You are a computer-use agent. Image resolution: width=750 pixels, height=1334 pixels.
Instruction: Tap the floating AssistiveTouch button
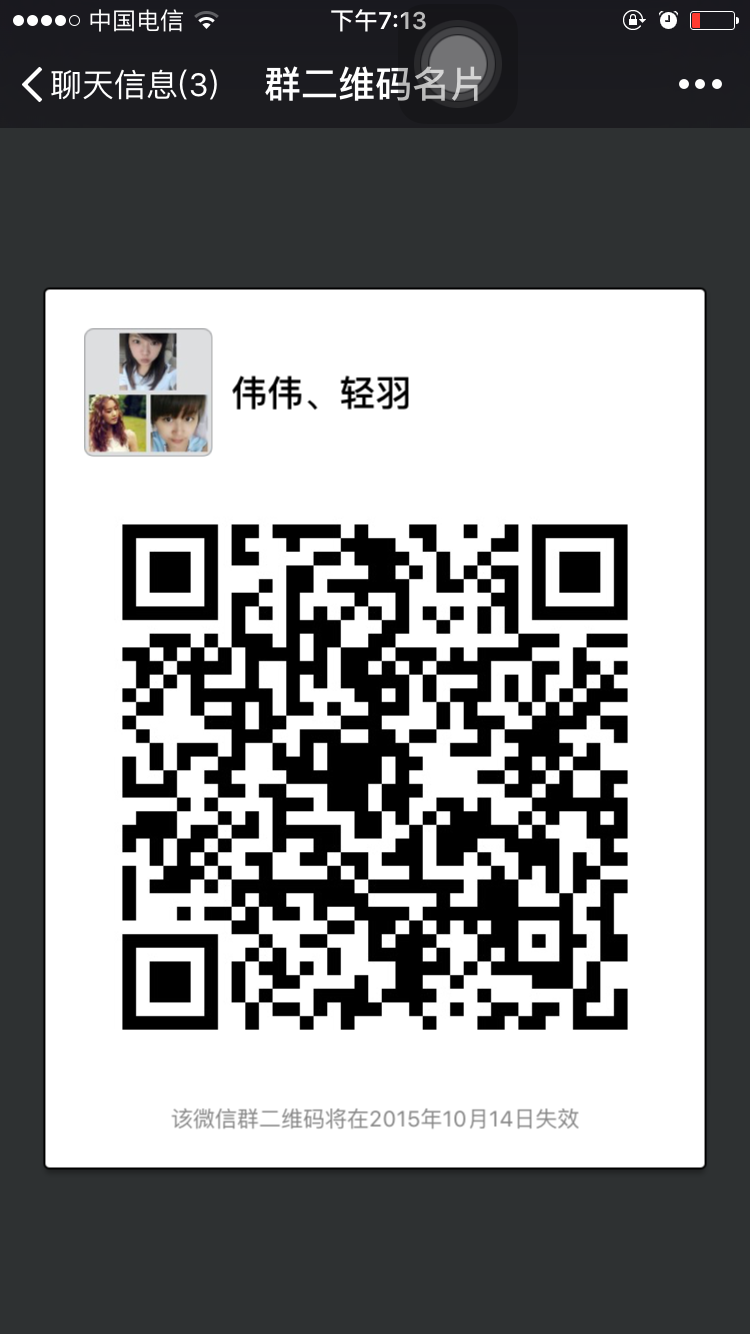(458, 64)
